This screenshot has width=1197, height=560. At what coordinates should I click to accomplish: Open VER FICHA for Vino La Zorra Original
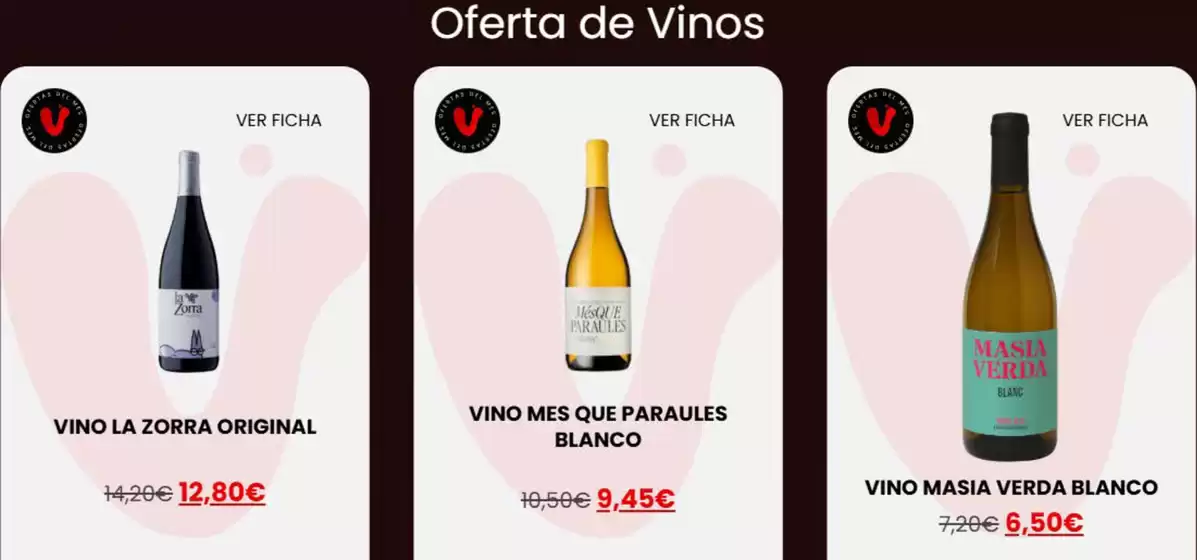coord(278,120)
